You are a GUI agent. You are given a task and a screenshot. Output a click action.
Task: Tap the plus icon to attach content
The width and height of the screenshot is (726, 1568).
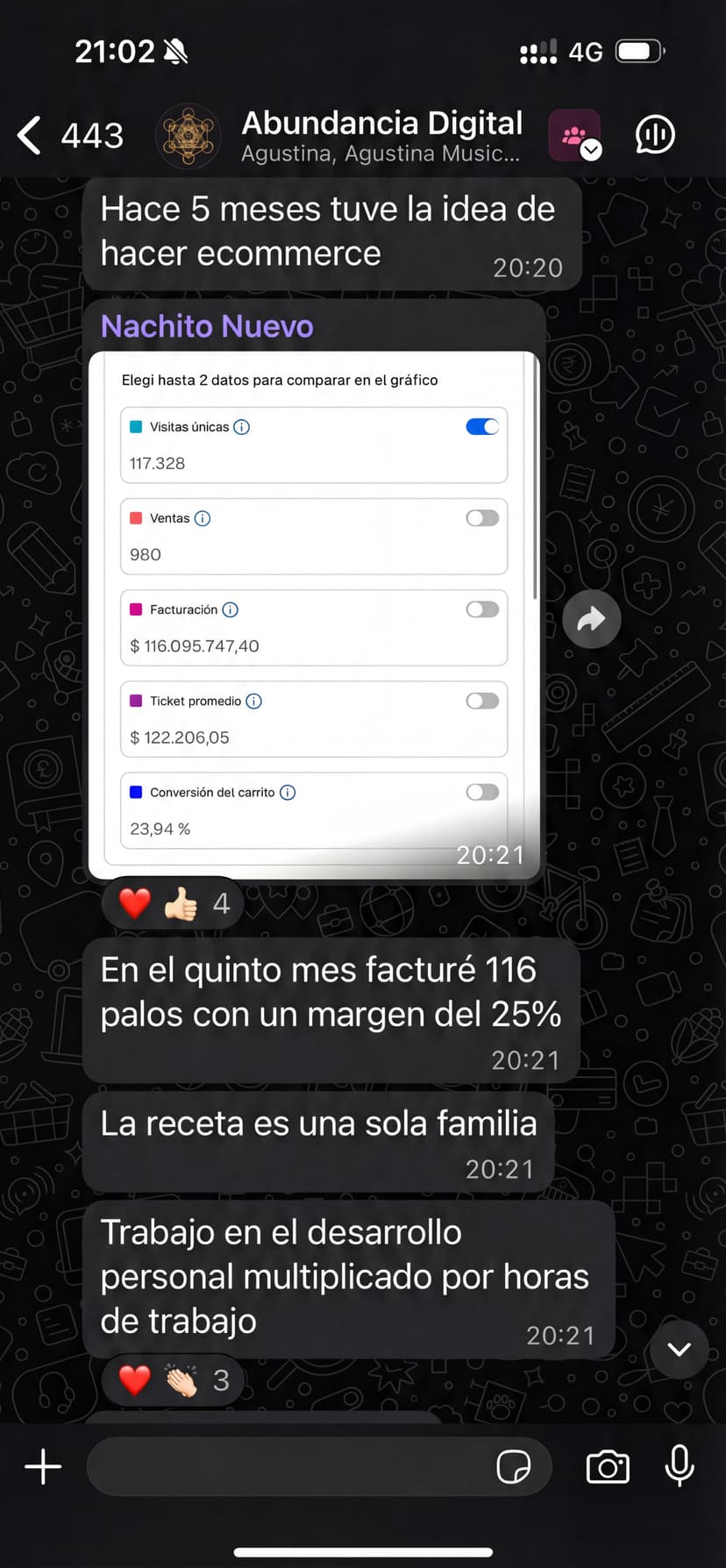[42, 1466]
